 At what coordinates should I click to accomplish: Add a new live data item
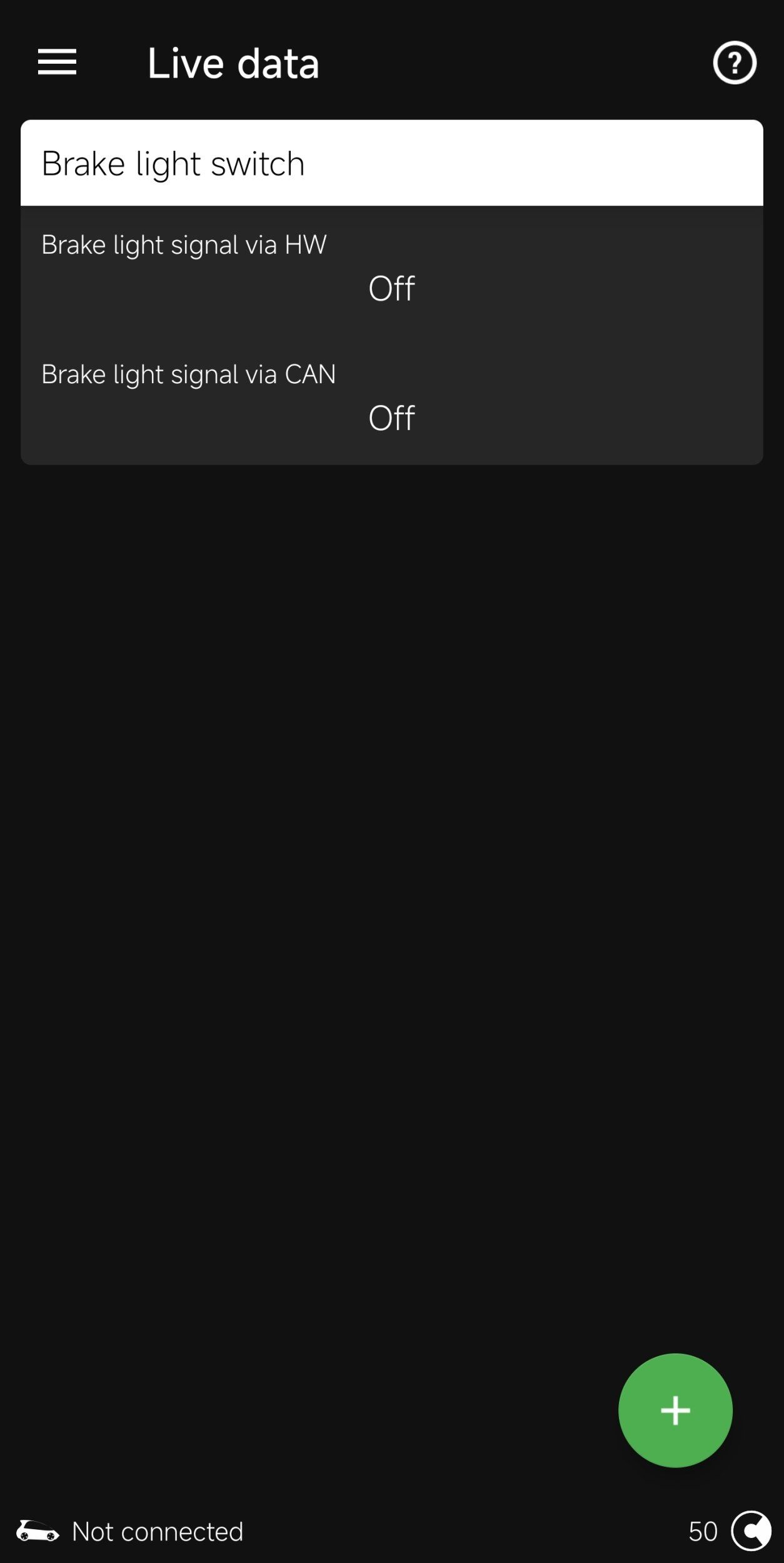pyautogui.click(x=675, y=1410)
